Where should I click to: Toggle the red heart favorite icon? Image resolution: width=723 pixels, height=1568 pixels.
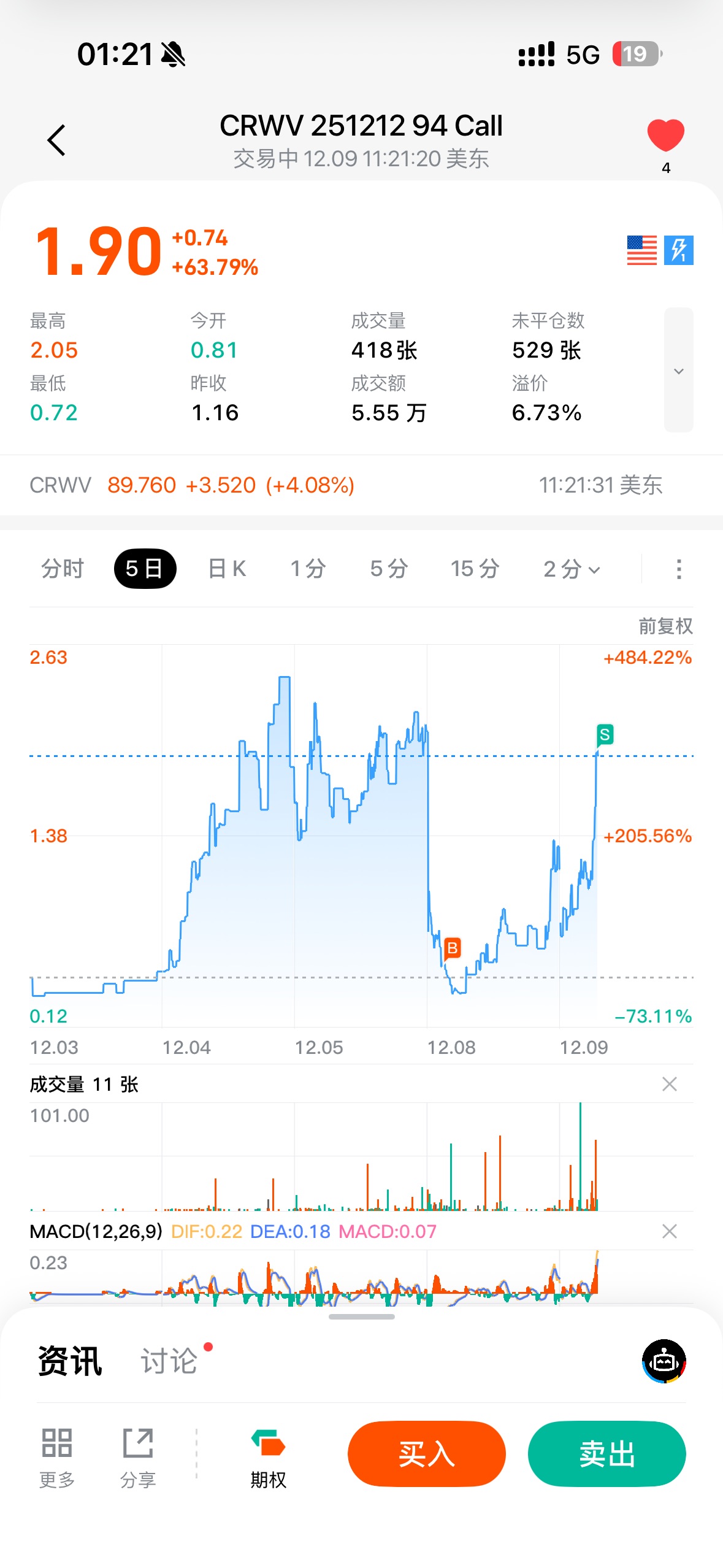[665, 136]
